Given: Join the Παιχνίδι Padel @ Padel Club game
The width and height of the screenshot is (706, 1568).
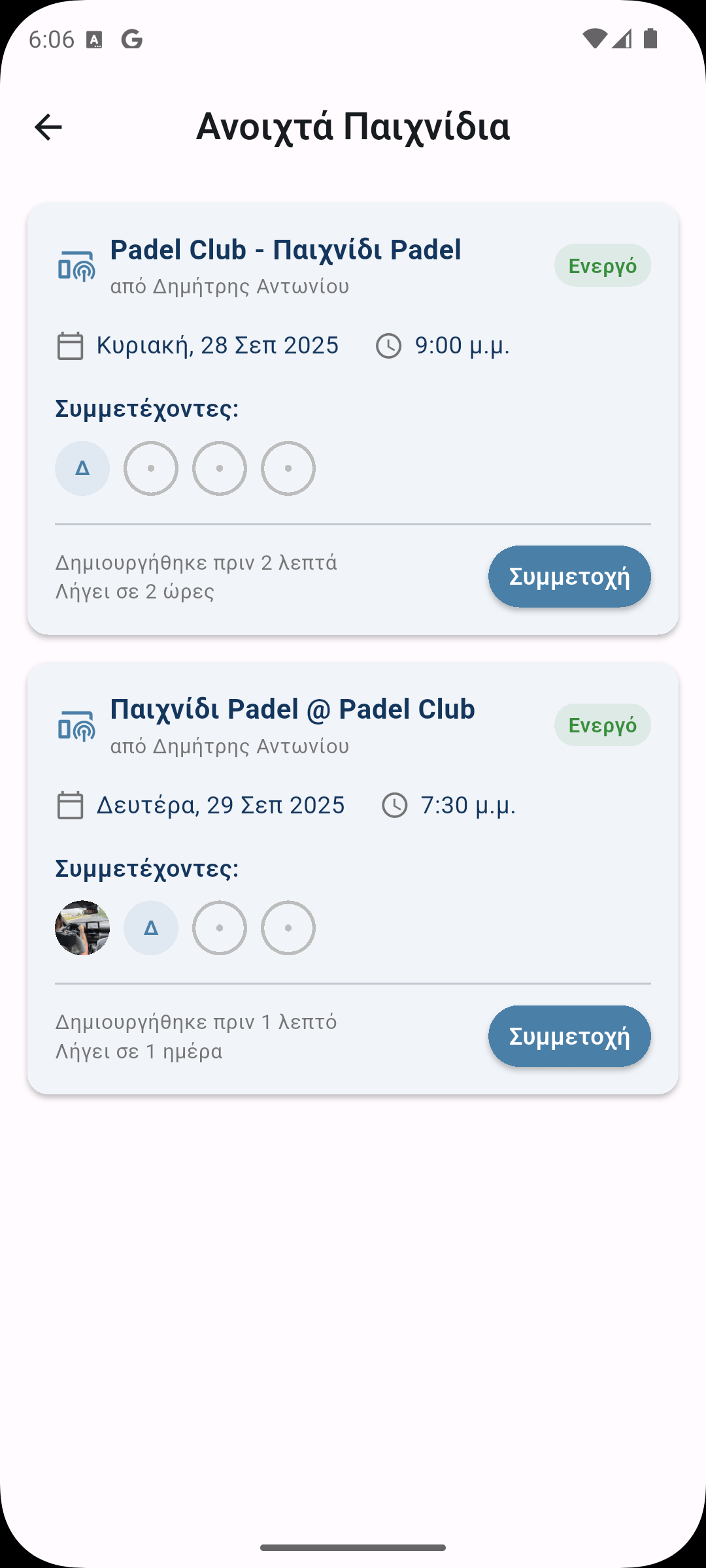Looking at the screenshot, I should click(569, 1036).
